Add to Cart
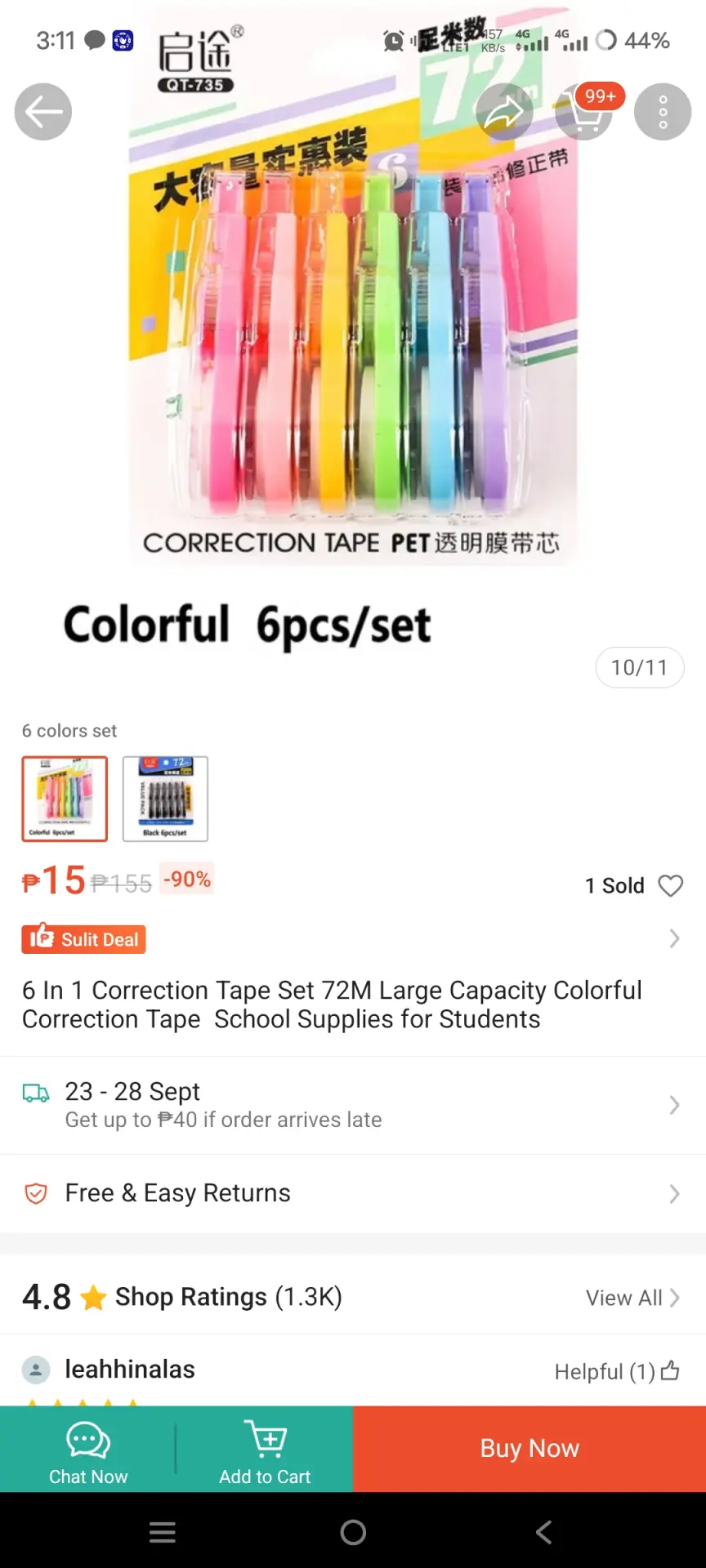The width and height of the screenshot is (706, 1568). coord(265,1450)
